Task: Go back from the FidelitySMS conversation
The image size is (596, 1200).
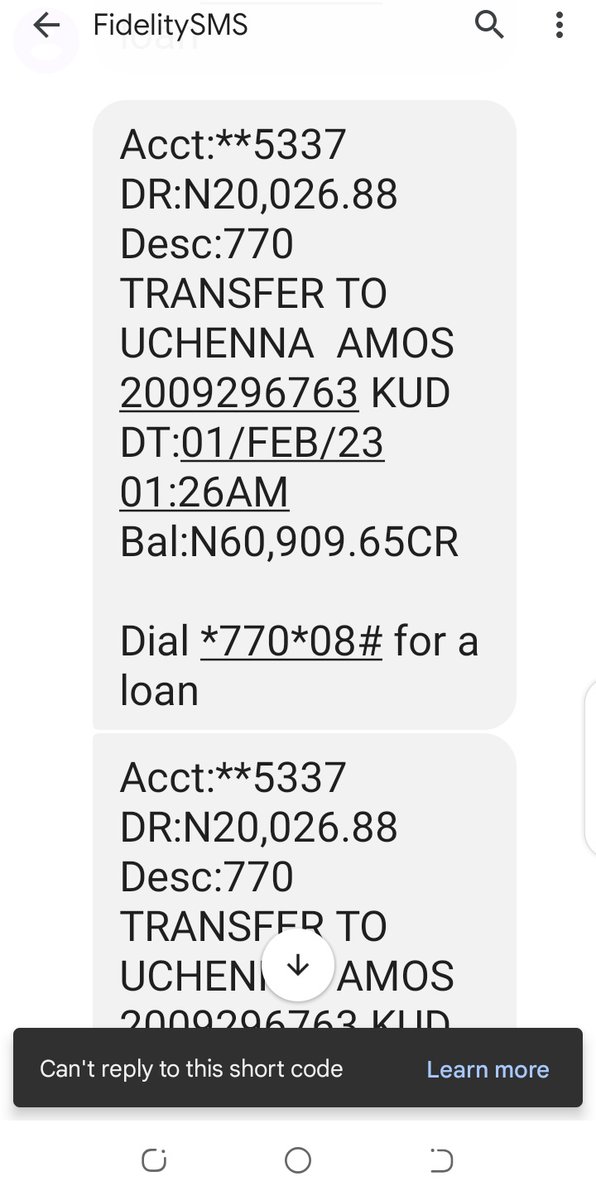Action: pos(46,26)
